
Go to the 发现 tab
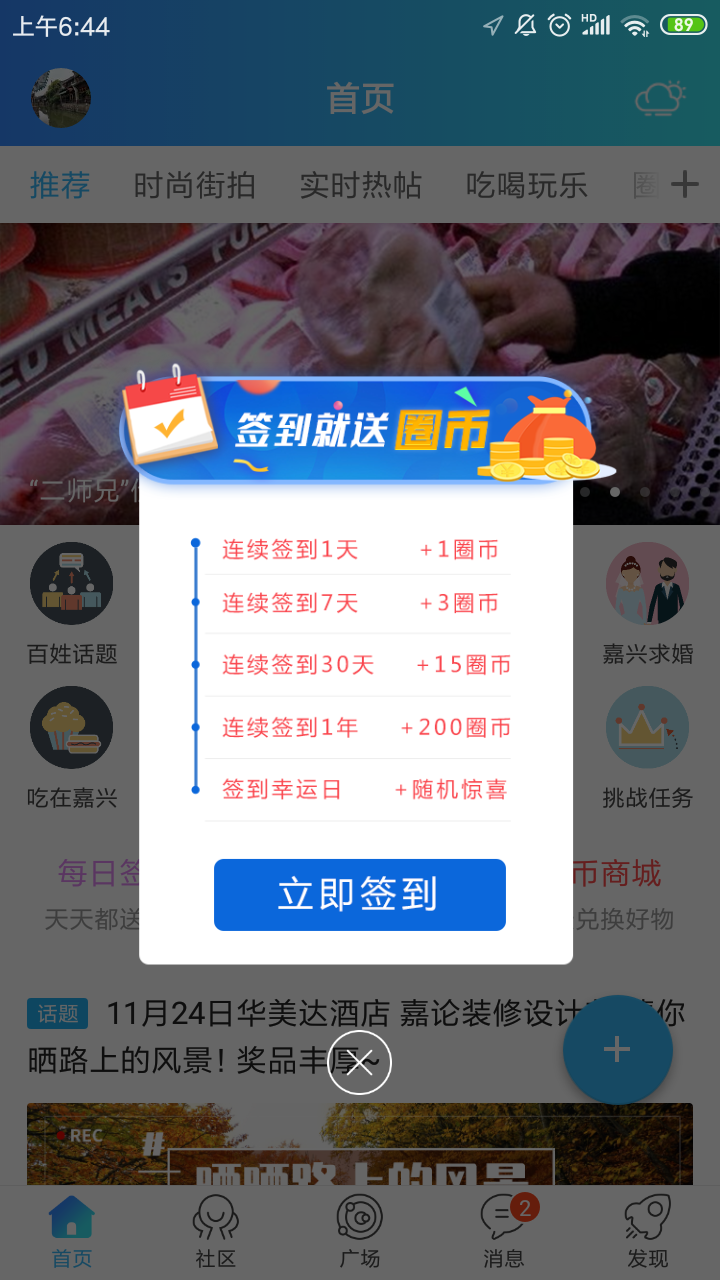coord(648,1233)
